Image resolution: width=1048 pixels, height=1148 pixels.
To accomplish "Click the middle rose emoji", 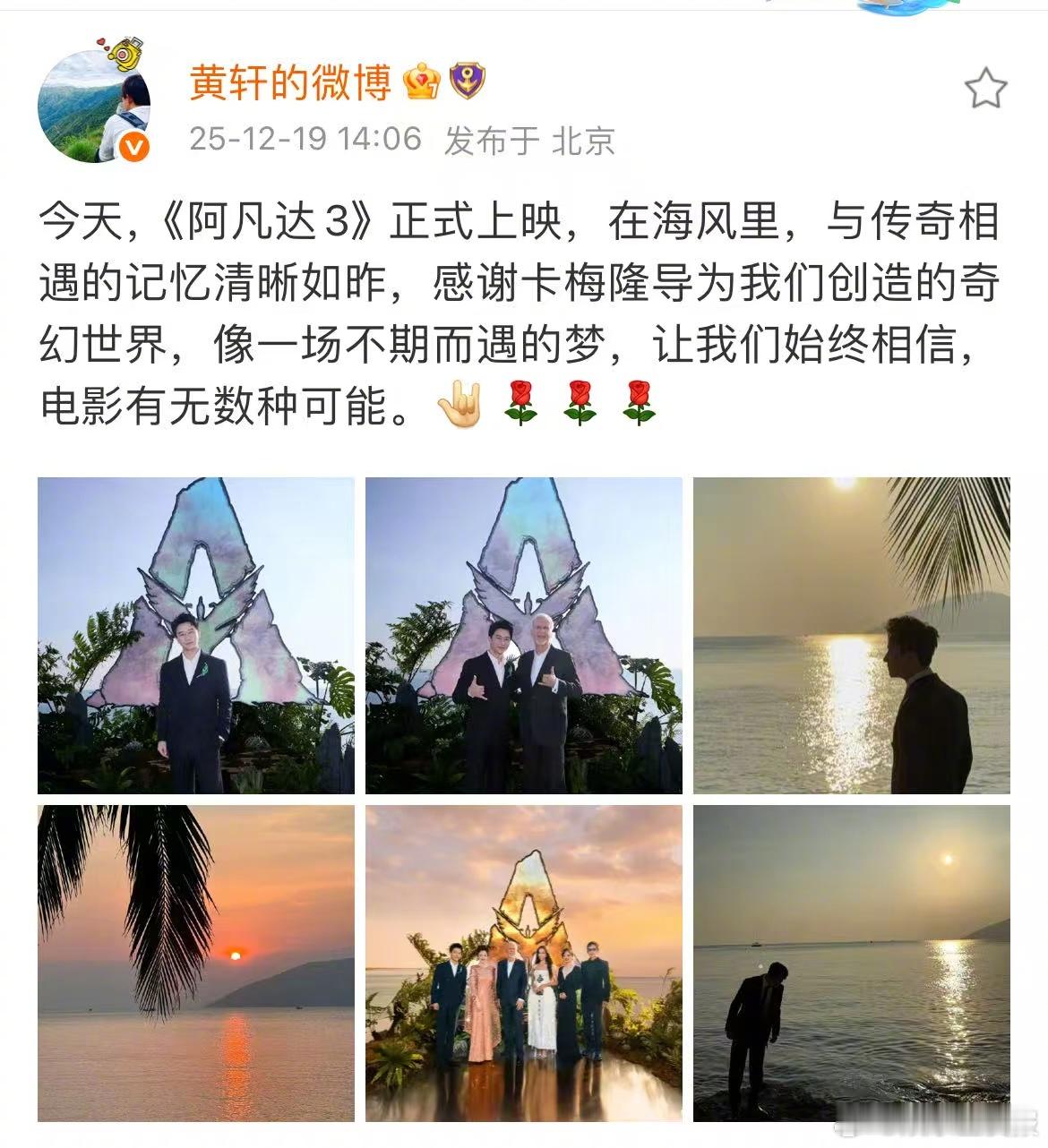I will (x=582, y=405).
